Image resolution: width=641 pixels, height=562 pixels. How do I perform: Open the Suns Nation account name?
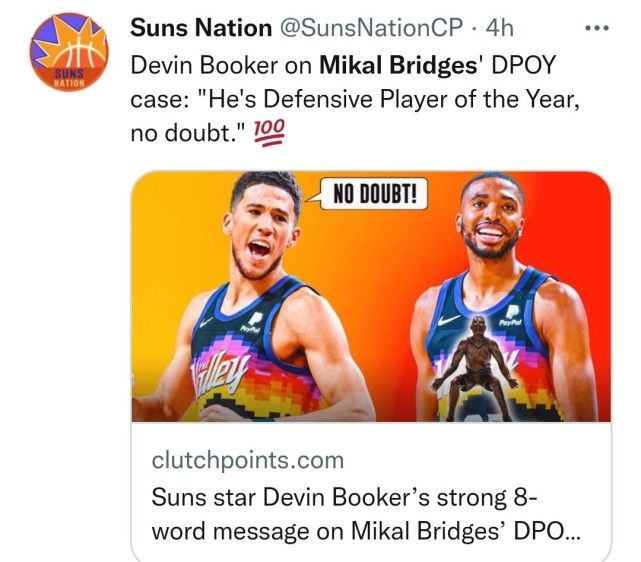[201, 29]
